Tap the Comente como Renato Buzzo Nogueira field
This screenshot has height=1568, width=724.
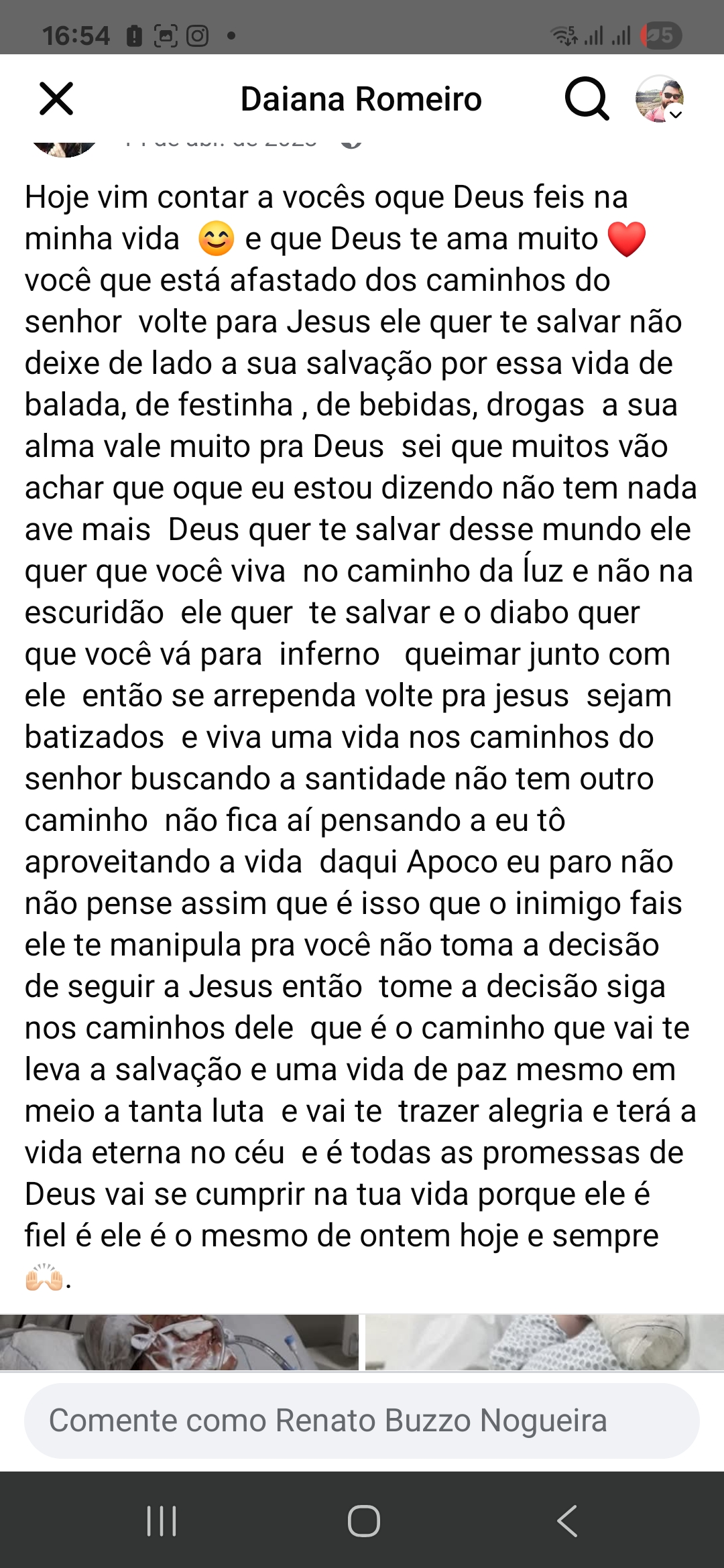(x=362, y=1421)
